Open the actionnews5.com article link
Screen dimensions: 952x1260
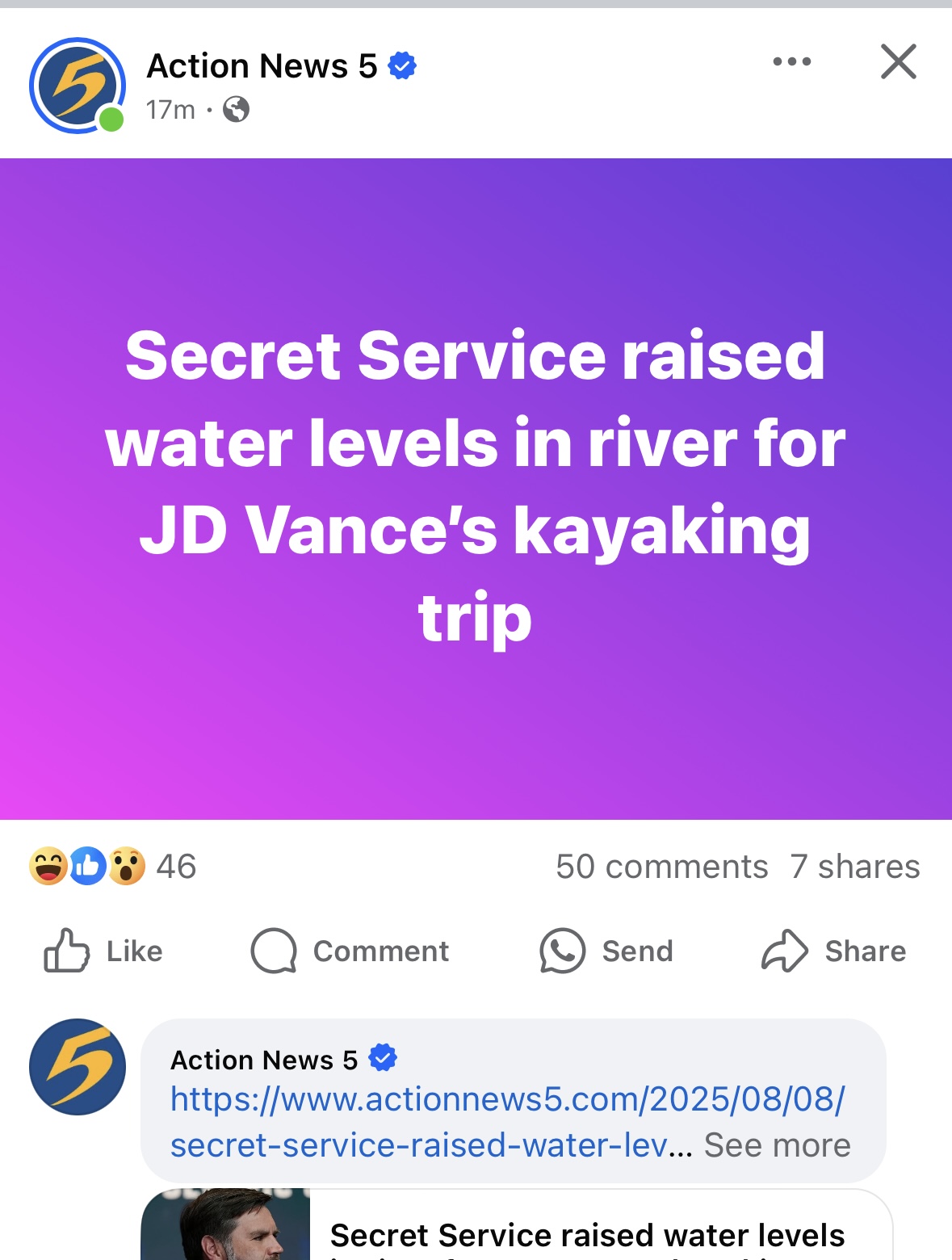coord(507,1100)
